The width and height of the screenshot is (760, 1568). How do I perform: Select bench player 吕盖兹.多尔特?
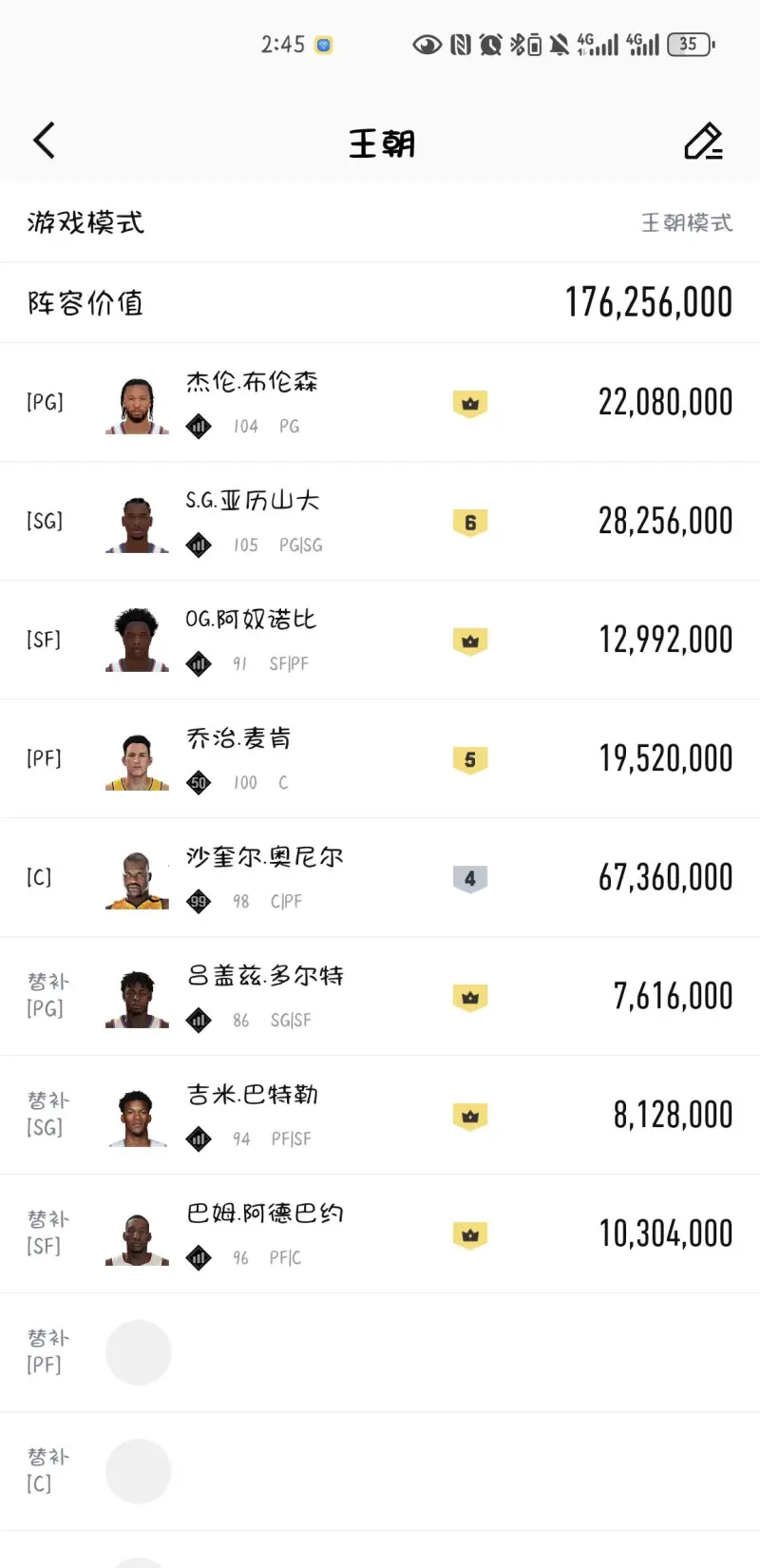pyautogui.click(x=380, y=997)
